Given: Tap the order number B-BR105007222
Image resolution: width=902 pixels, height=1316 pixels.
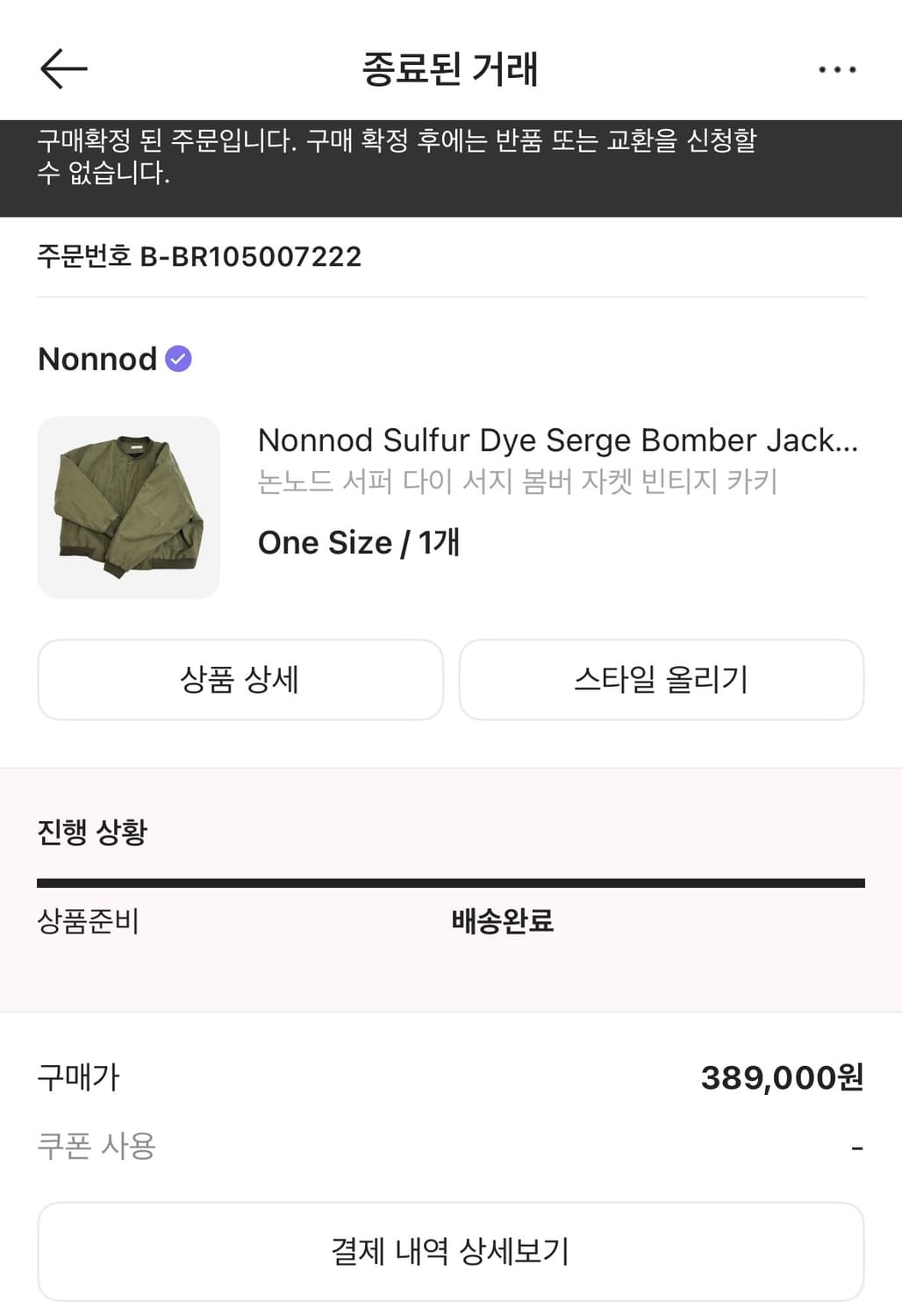Looking at the screenshot, I should click(x=200, y=256).
